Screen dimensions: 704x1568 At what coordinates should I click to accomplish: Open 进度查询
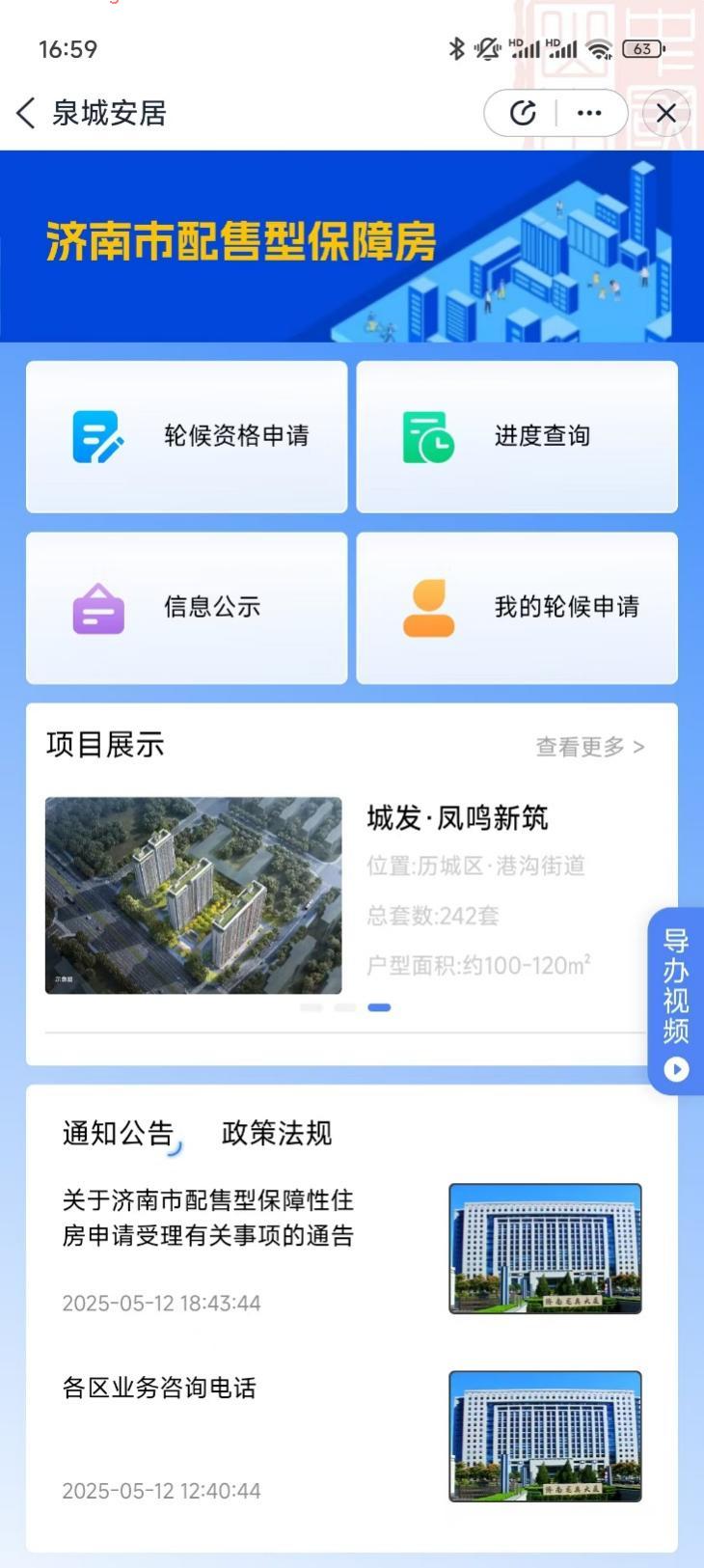[x=517, y=436]
